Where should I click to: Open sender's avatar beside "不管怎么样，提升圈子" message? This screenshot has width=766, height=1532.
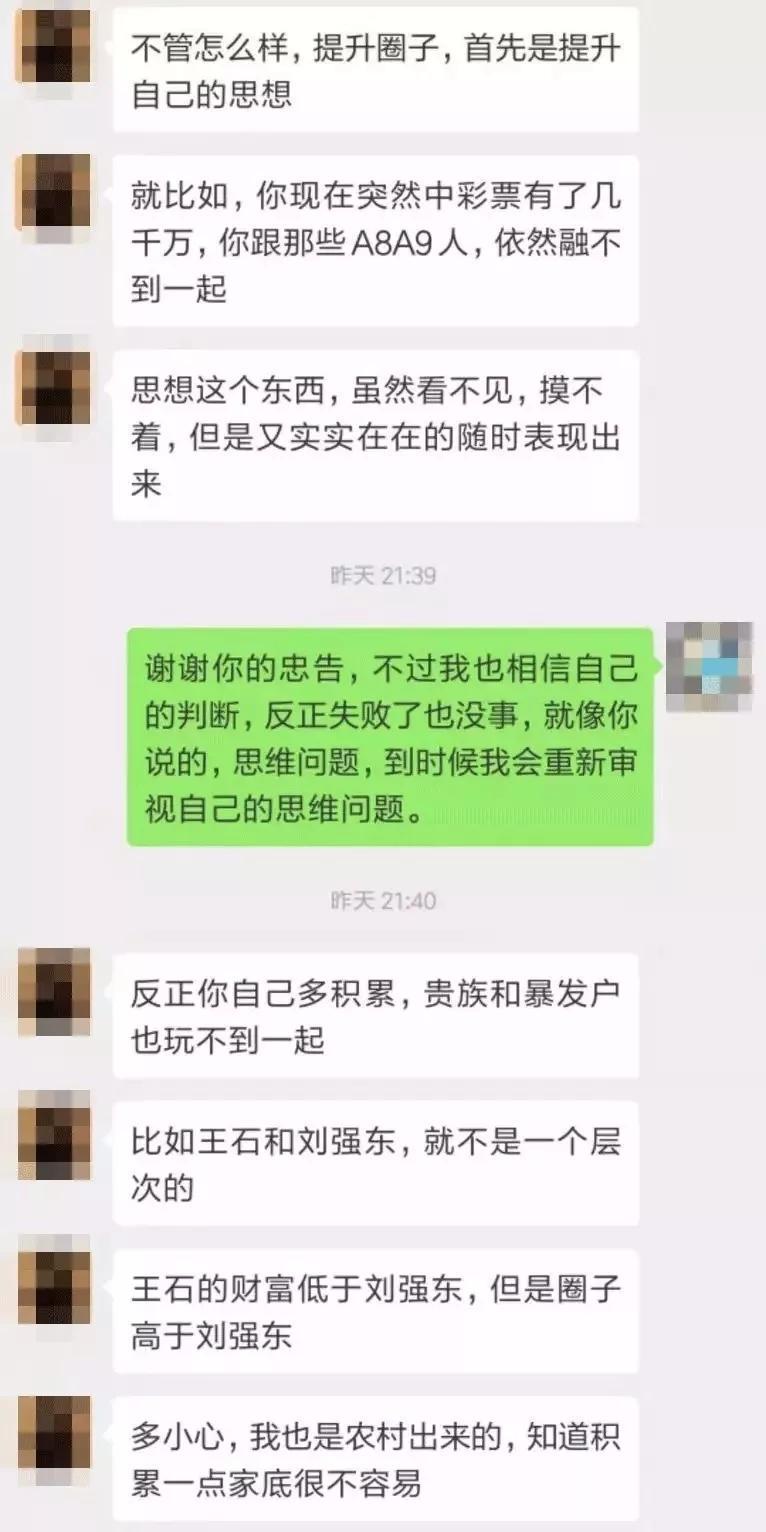53,46
